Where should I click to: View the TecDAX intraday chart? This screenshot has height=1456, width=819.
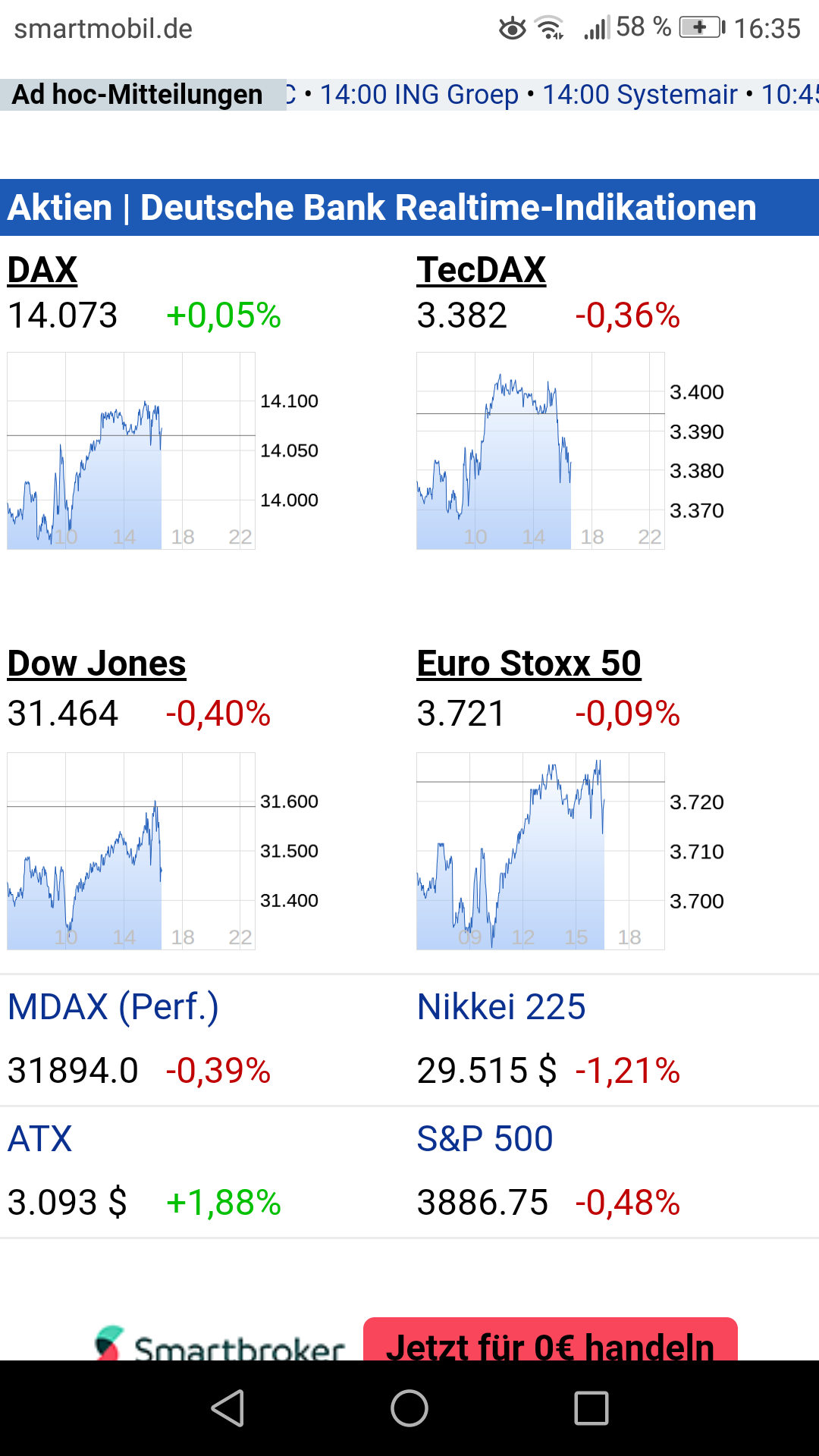point(541,450)
